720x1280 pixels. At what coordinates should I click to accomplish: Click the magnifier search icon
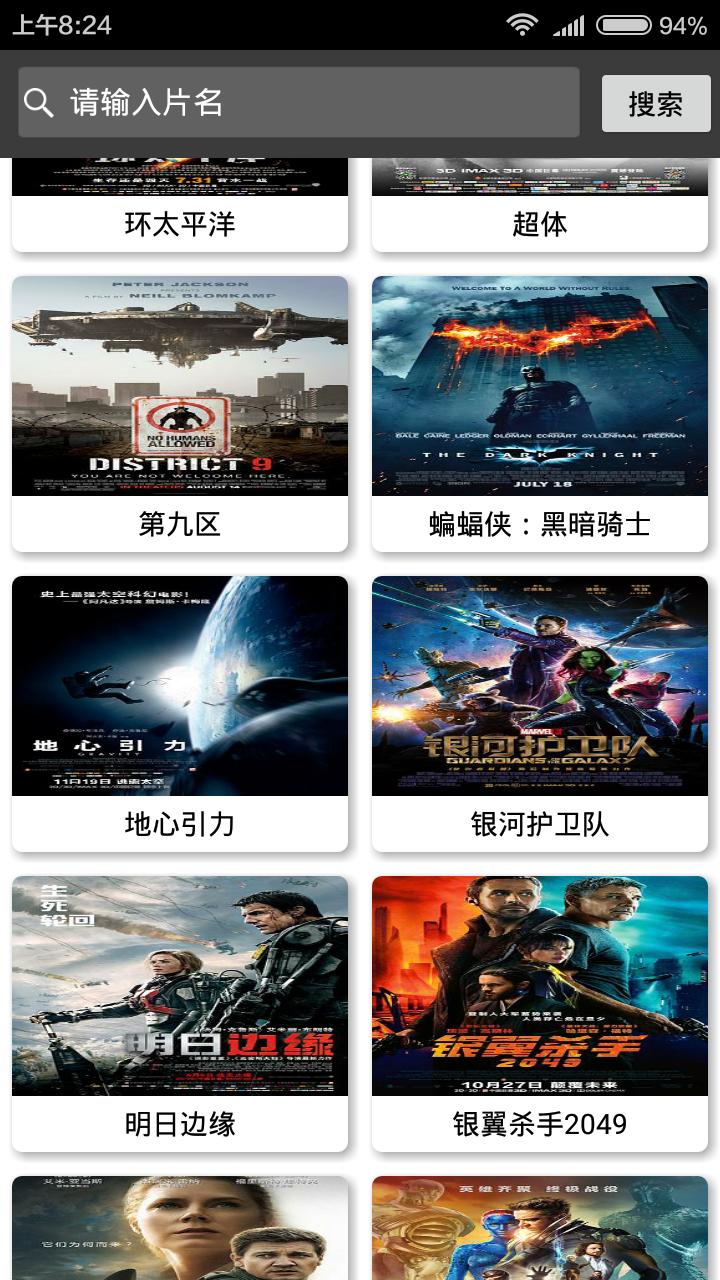[x=39, y=103]
